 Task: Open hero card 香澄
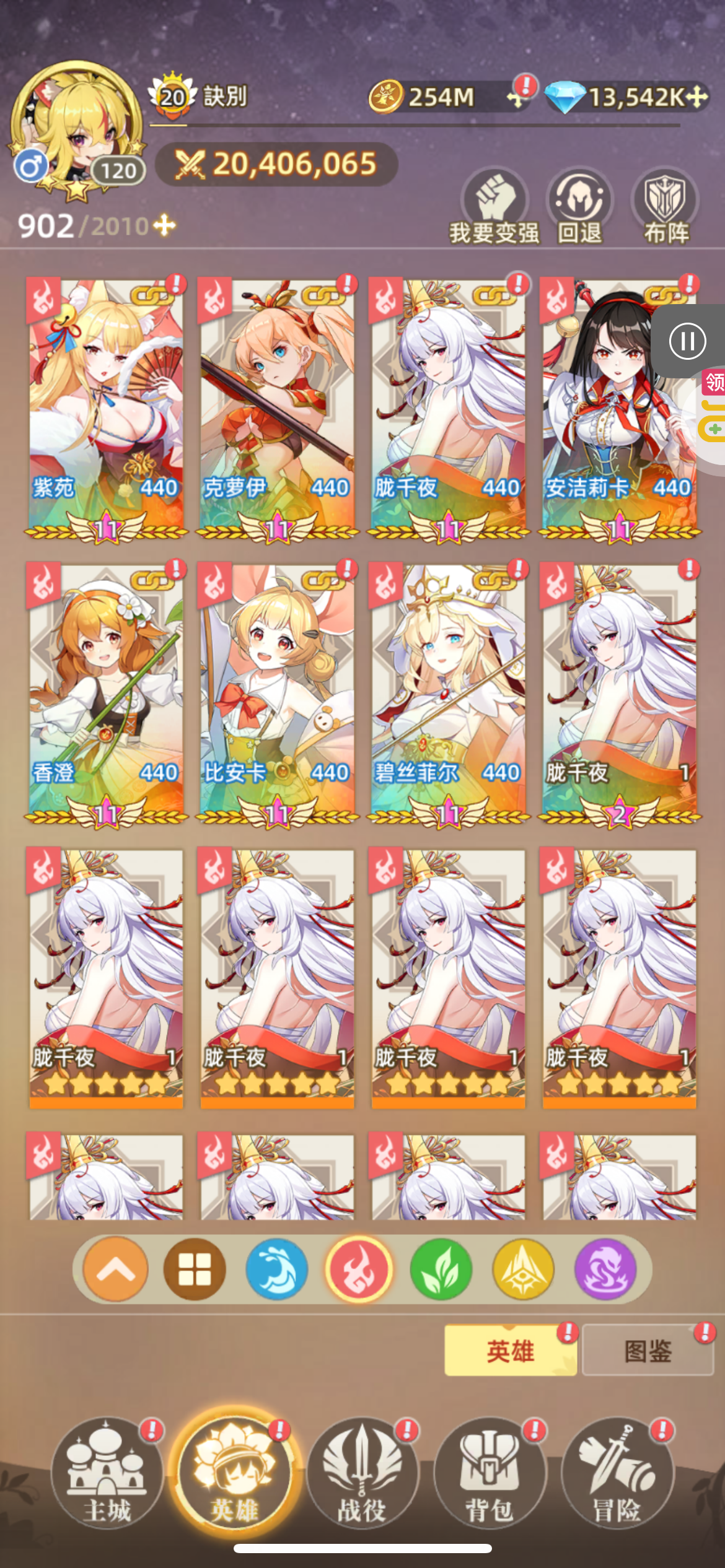pyautogui.click(x=106, y=694)
